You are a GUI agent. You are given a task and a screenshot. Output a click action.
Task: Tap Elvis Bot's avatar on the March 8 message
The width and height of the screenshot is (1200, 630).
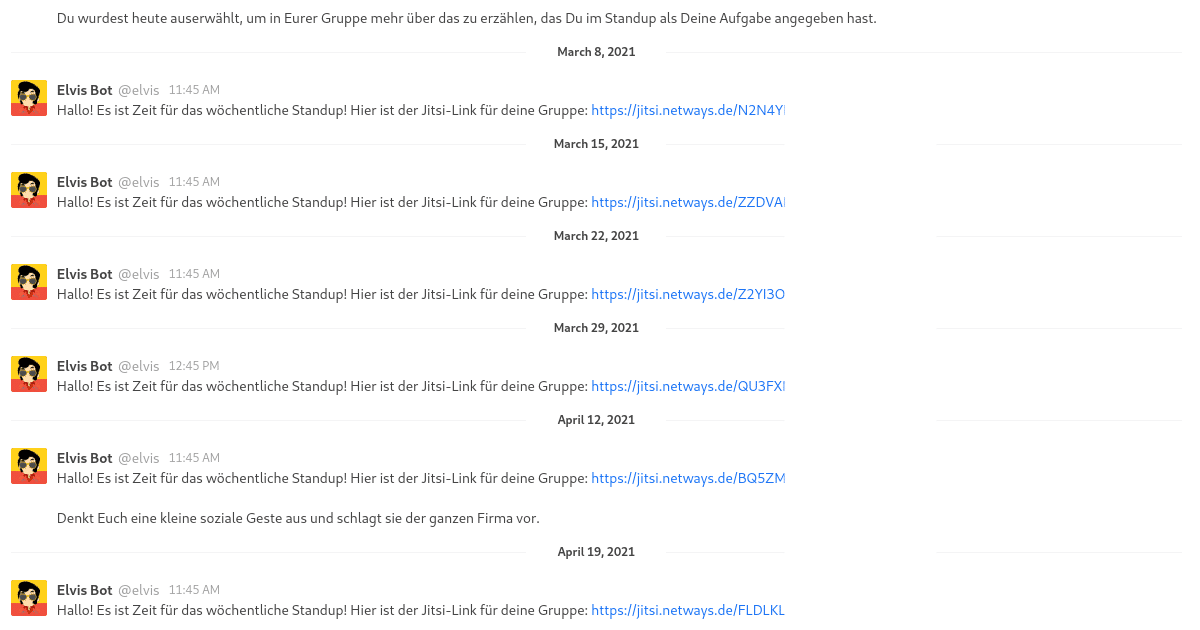coord(29,98)
